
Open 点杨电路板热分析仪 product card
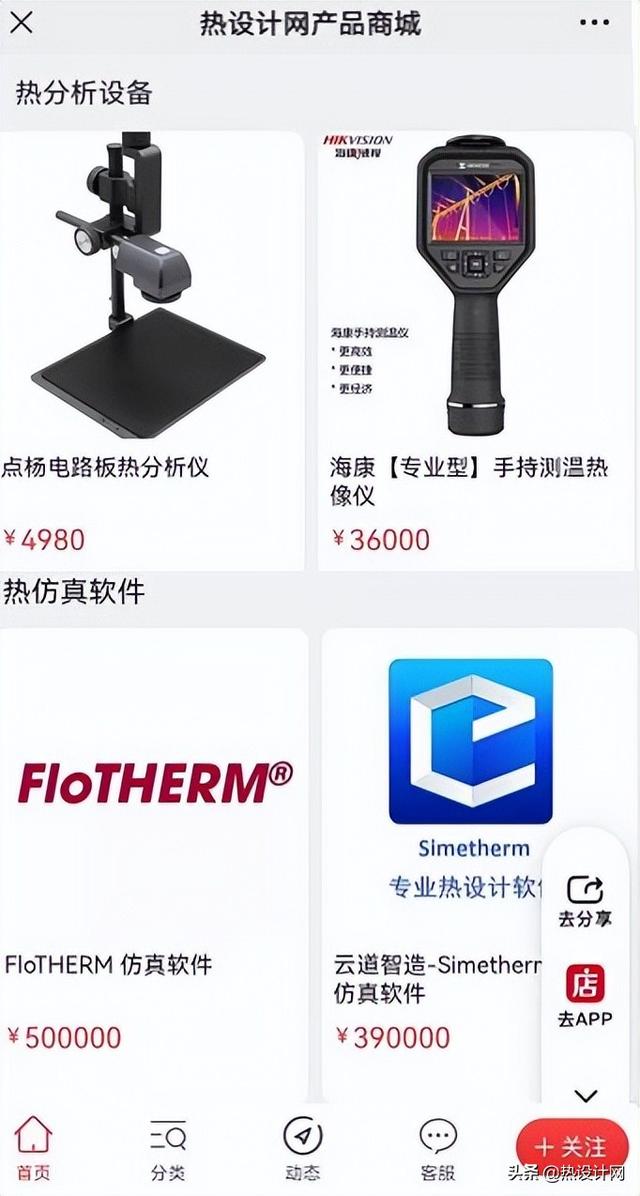point(150,350)
